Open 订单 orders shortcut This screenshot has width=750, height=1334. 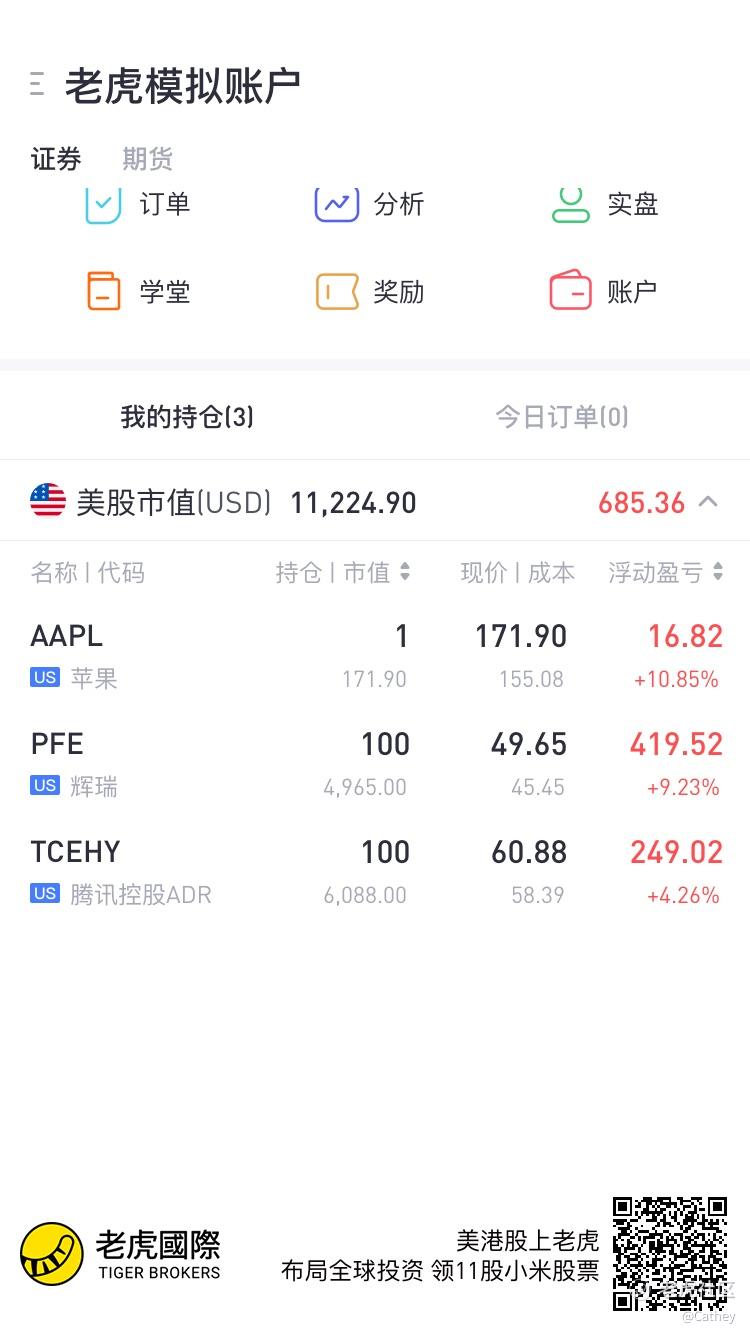138,204
